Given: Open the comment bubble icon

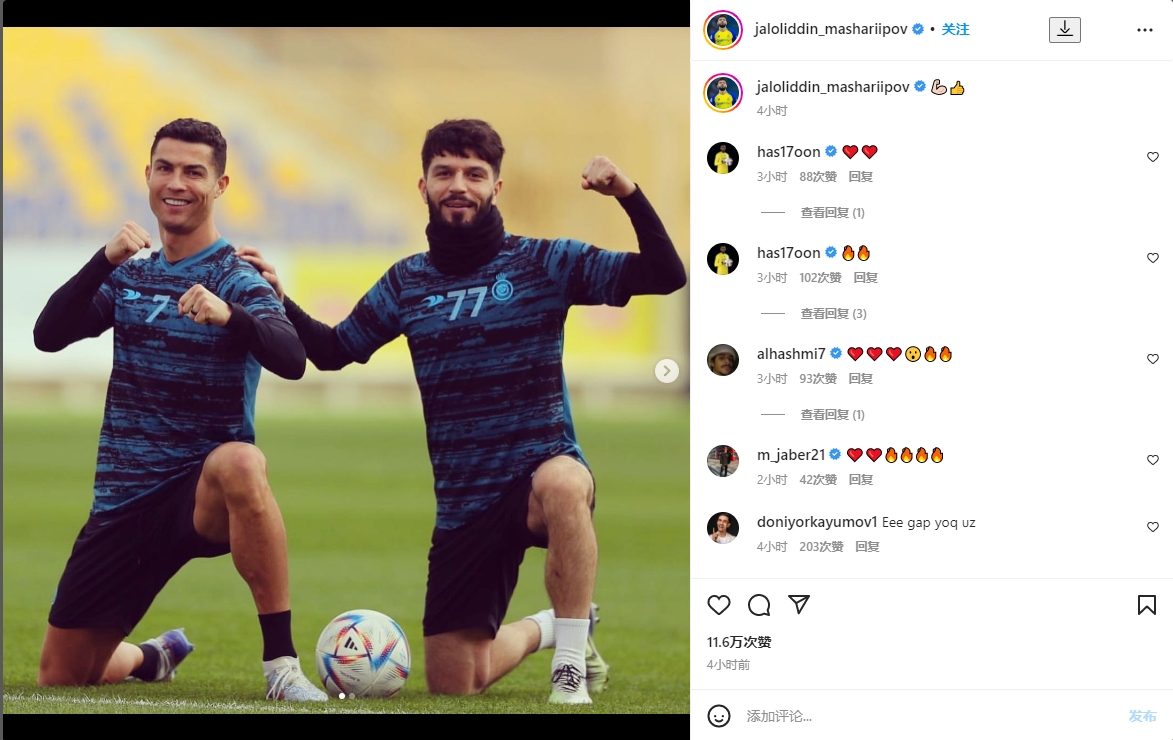Looking at the screenshot, I should tap(759, 605).
